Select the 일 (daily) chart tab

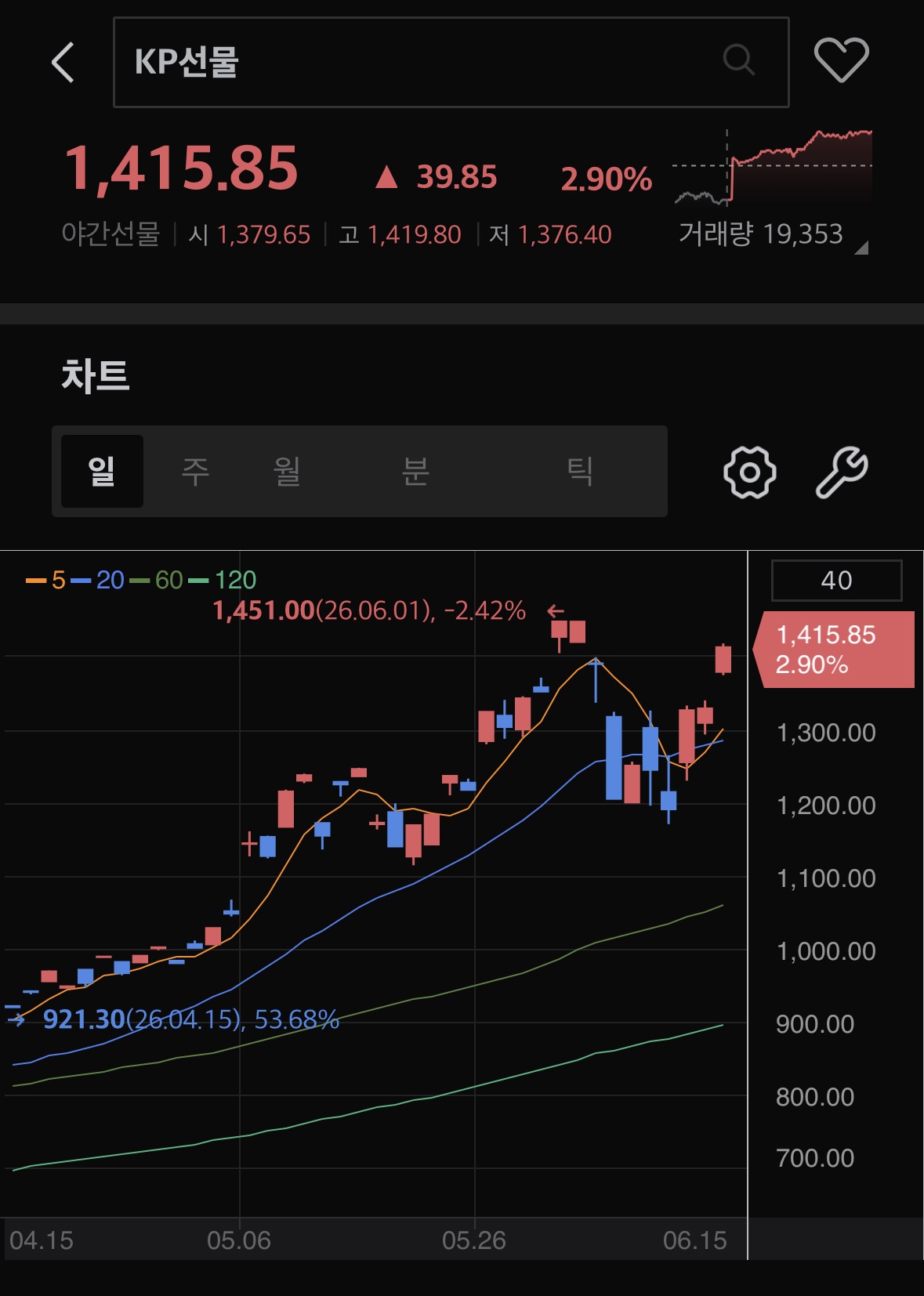pos(102,471)
